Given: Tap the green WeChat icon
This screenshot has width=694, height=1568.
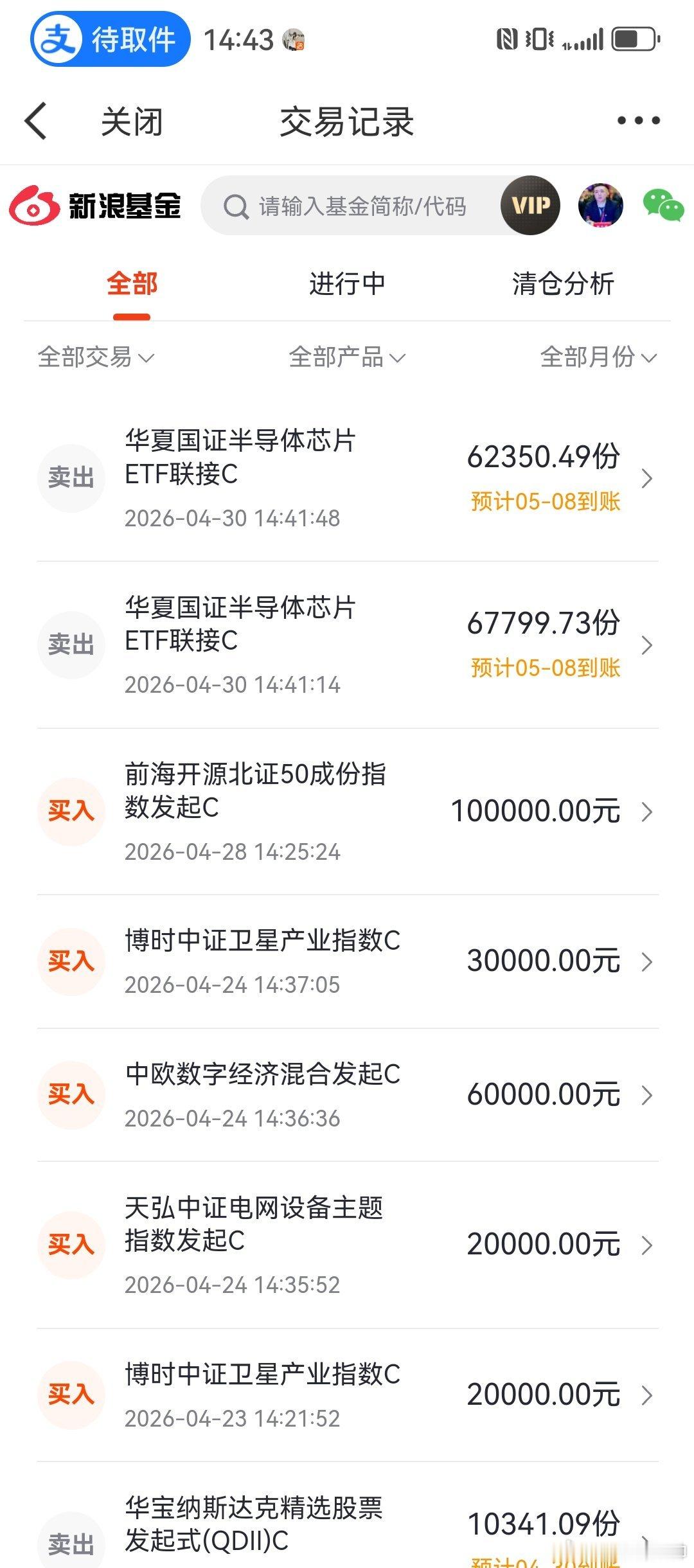Looking at the screenshot, I should pyautogui.click(x=663, y=206).
